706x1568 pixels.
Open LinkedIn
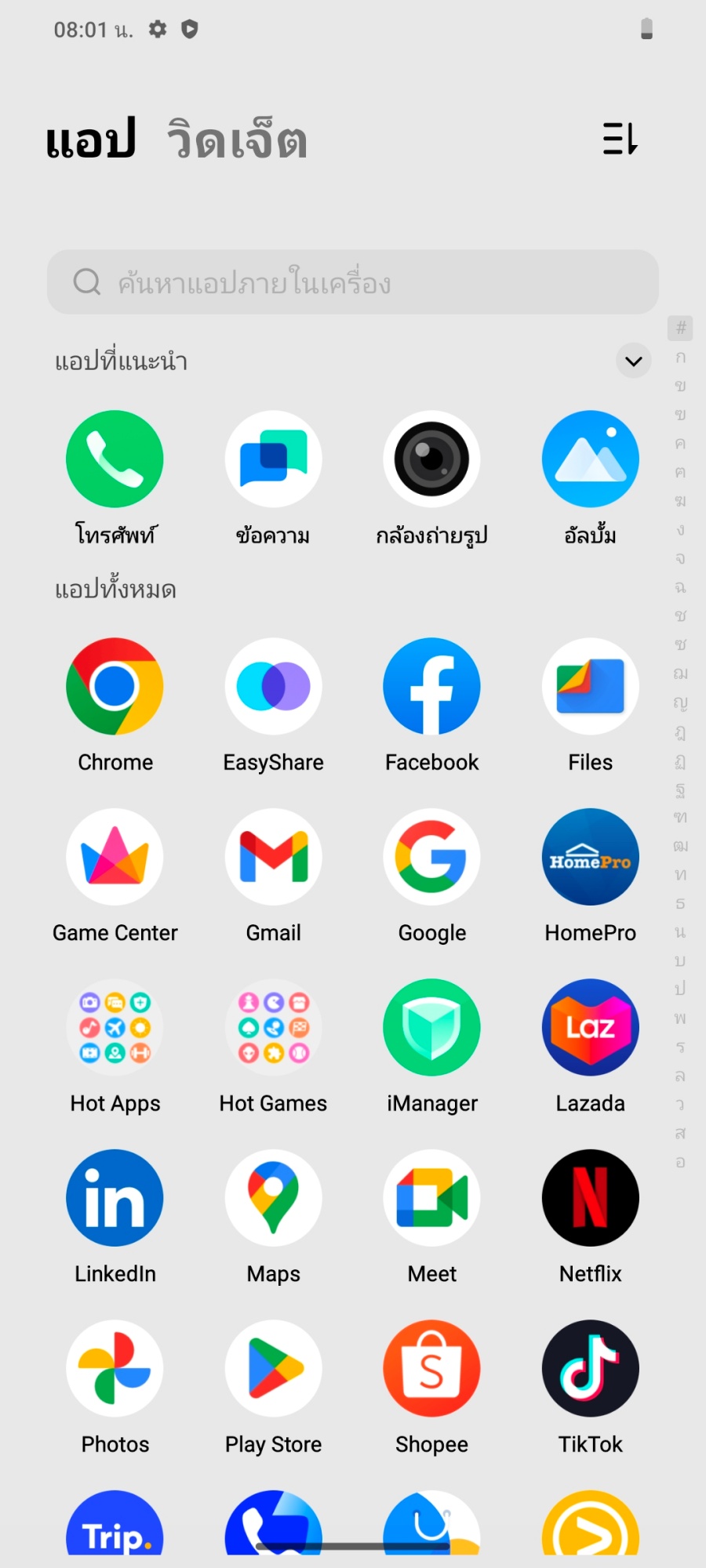coord(115,1198)
